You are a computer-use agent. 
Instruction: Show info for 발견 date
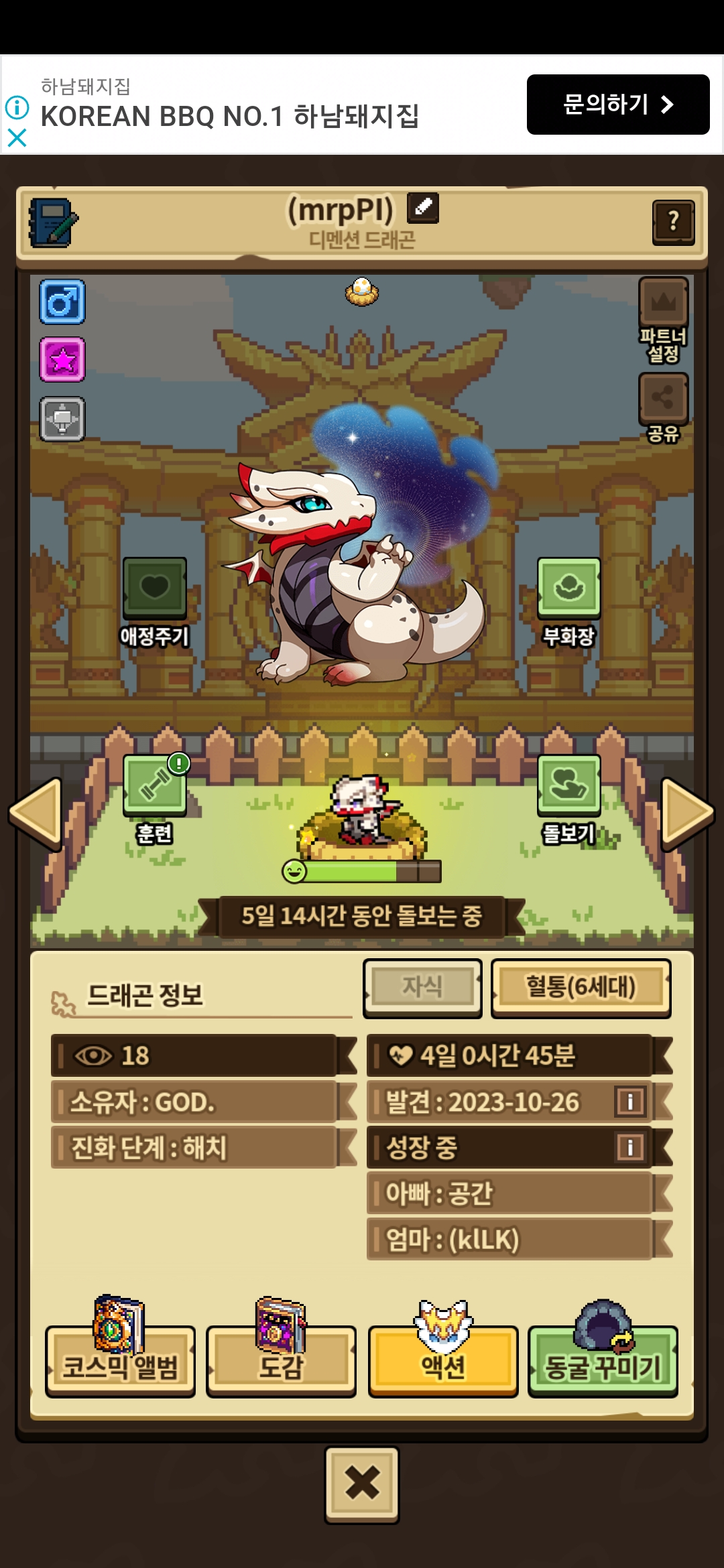pyautogui.click(x=630, y=1101)
